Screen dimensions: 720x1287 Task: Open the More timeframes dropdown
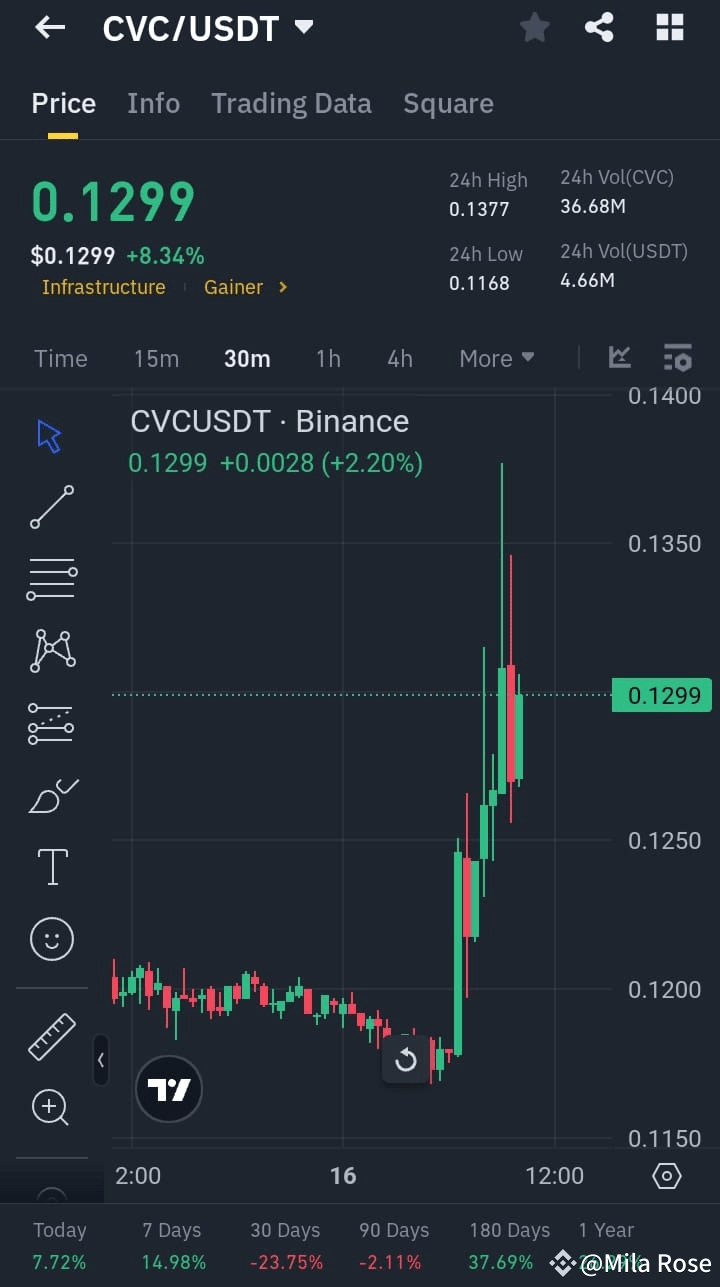pos(496,357)
